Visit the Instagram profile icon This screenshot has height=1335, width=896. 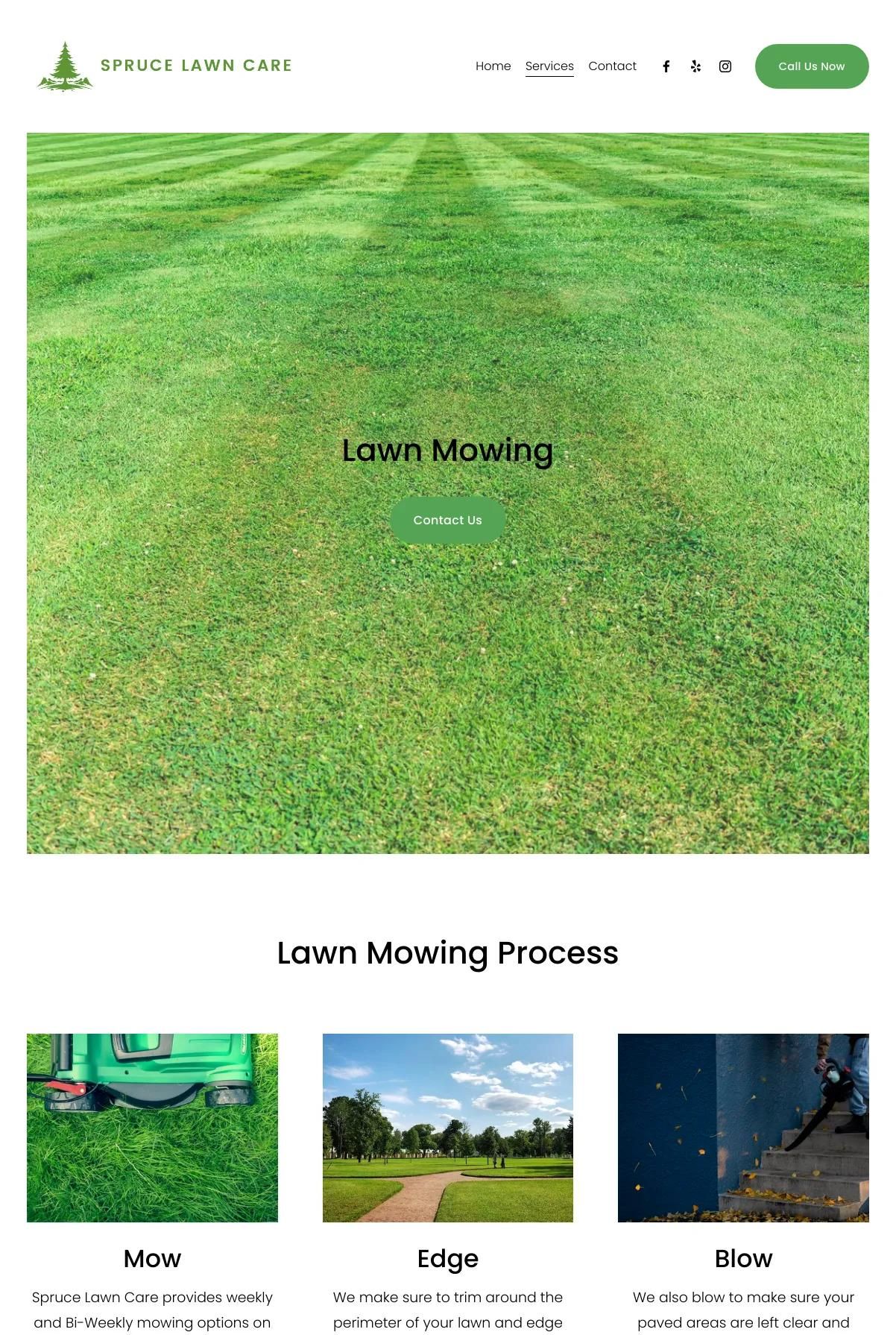coord(725,66)
